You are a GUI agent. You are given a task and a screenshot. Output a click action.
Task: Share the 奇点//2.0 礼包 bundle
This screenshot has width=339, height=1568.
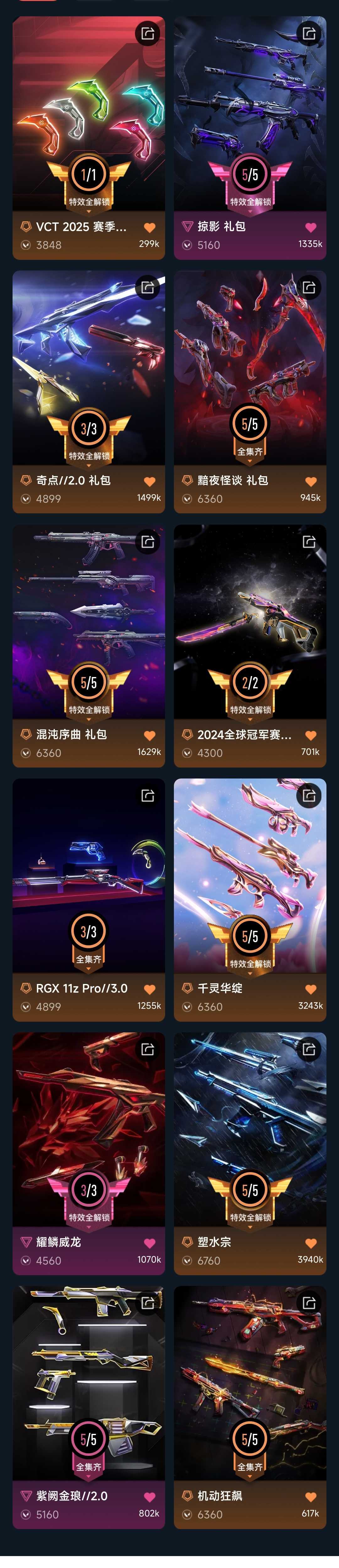[148, 287]
